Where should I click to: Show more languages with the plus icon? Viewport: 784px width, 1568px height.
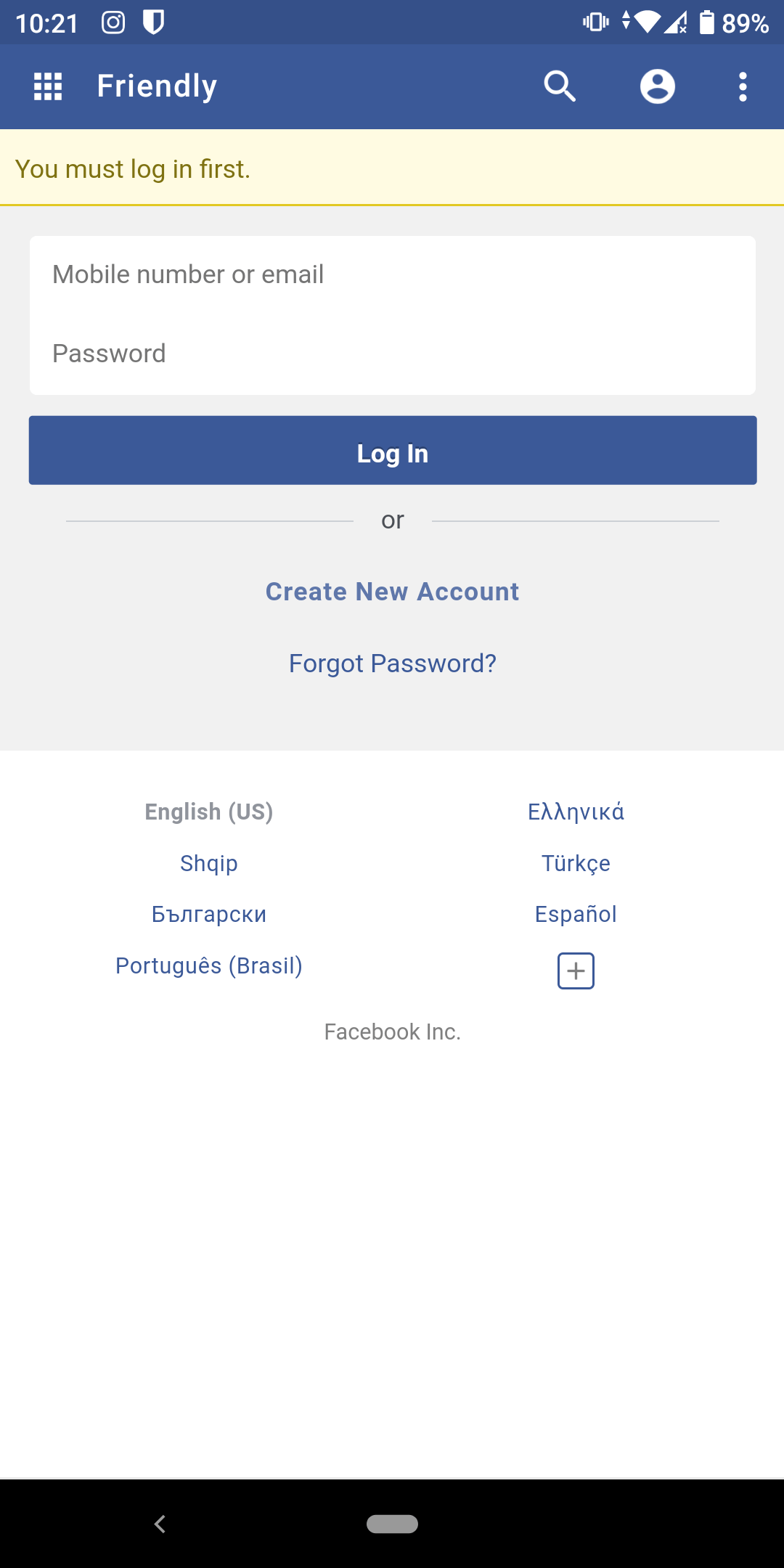[x=576, y=971]
